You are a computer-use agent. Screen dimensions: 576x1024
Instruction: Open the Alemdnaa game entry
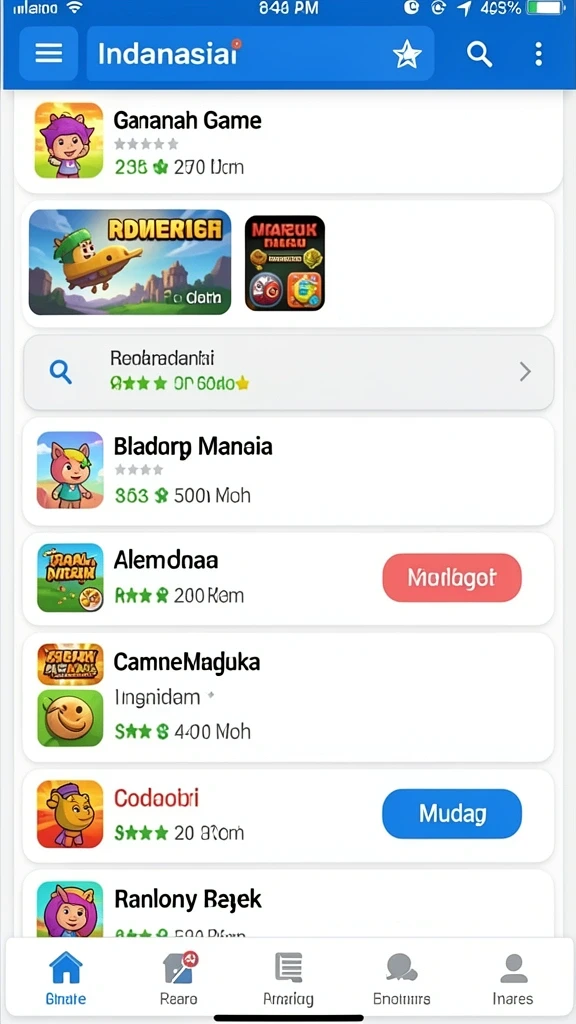[x=196, y=578]
